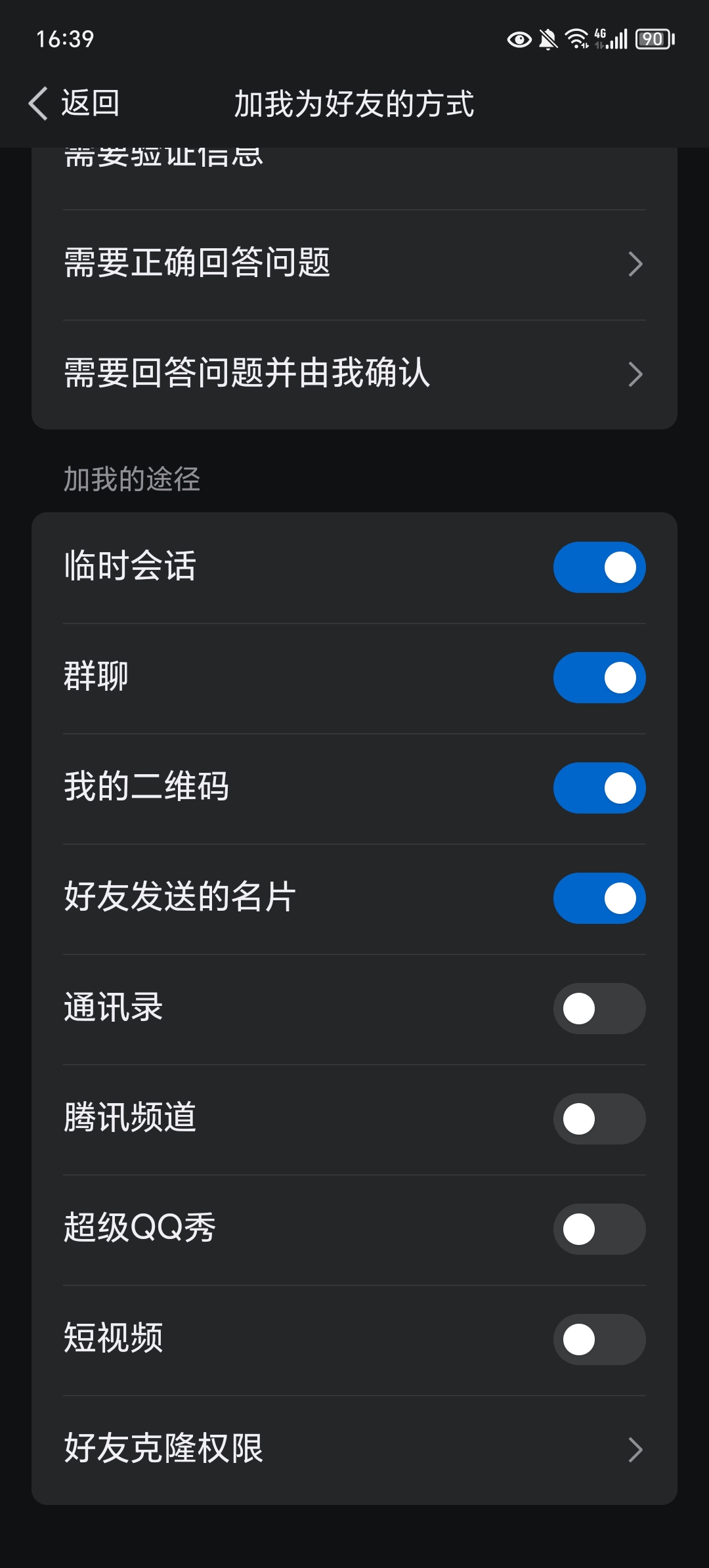Toggle on 短视频
The image size is (709, 1568).
point(599,1339)
